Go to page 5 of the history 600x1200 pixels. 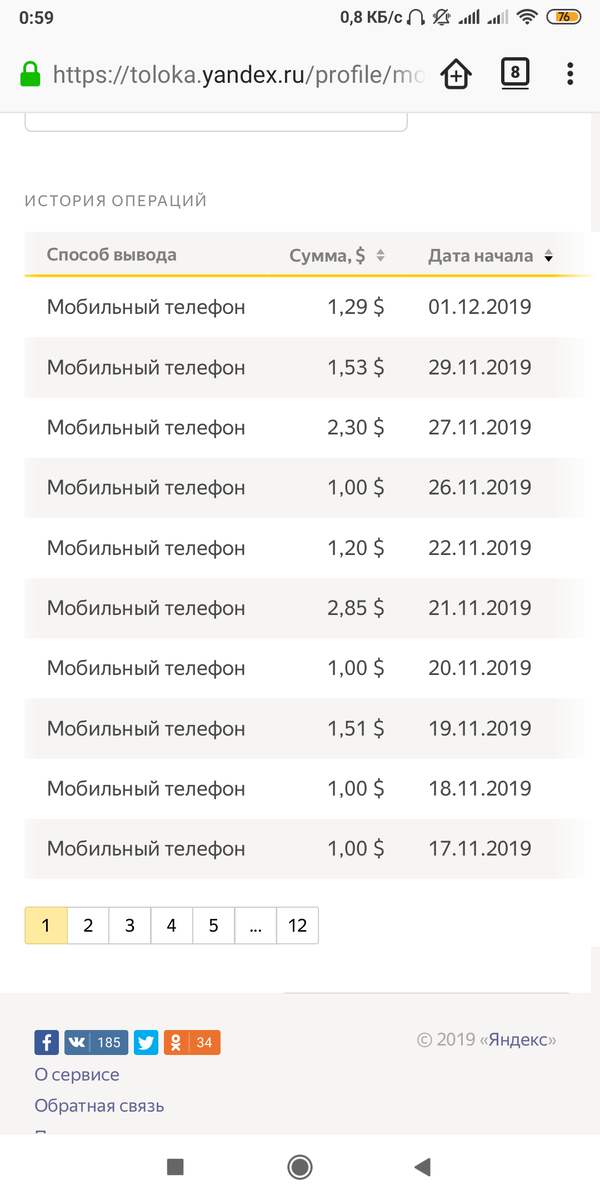click(x=214, y=925)
